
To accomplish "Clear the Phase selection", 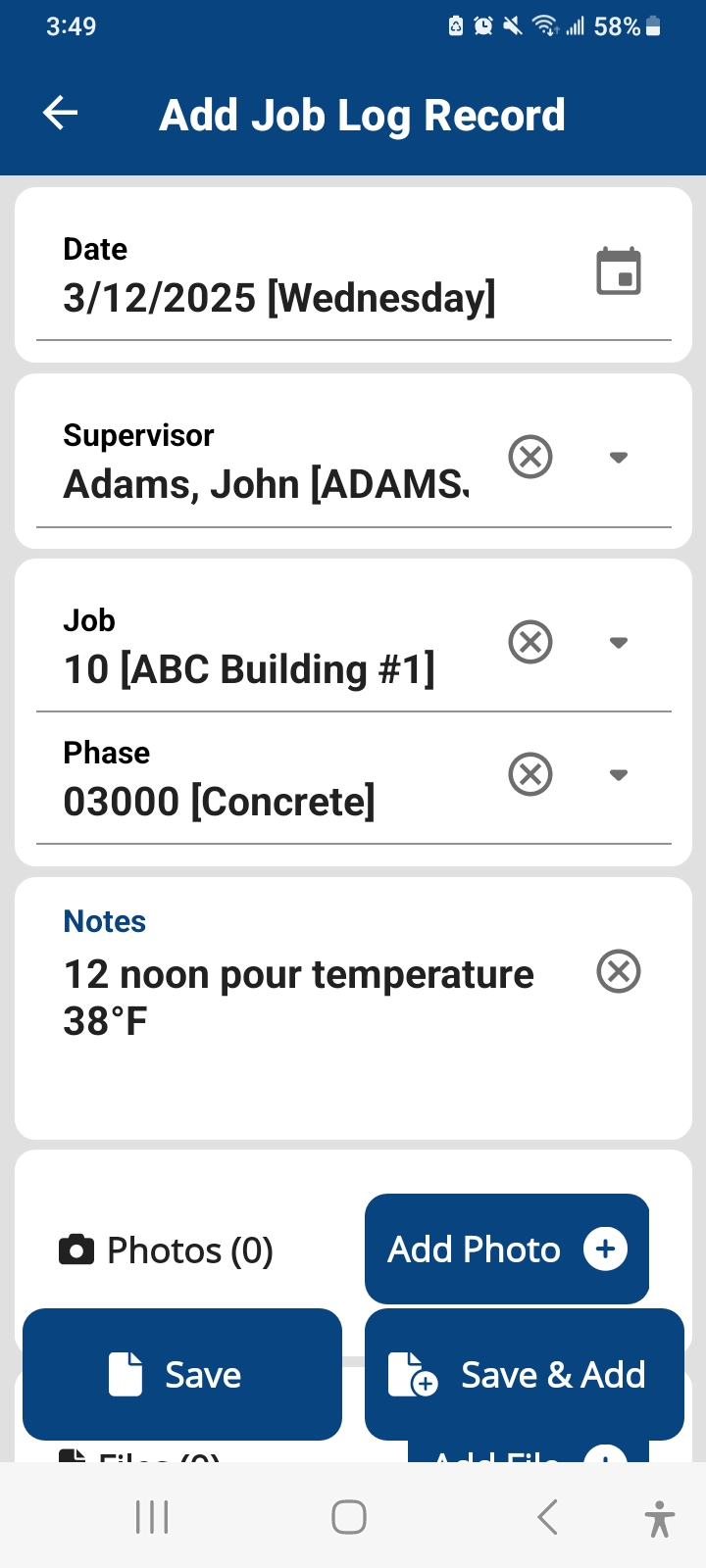I will click(x=530, y=774).
